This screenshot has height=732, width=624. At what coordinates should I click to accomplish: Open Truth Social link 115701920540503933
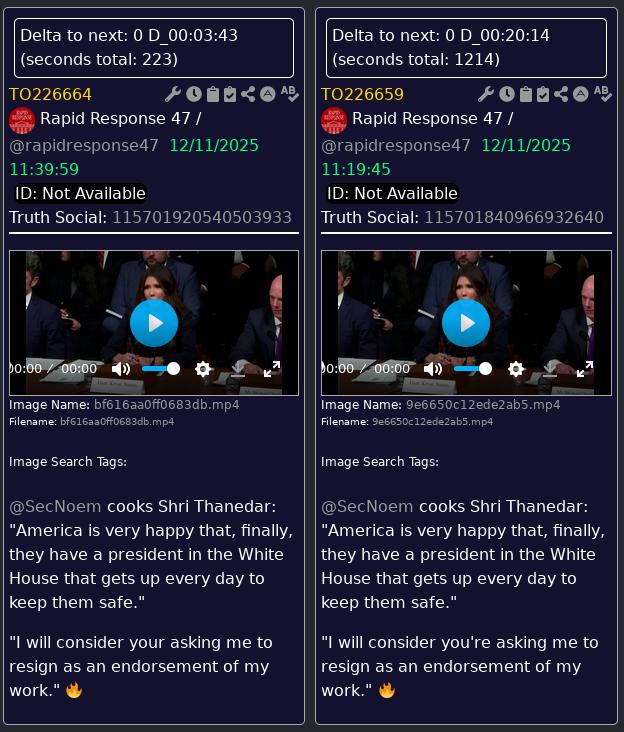coord(202,217)
